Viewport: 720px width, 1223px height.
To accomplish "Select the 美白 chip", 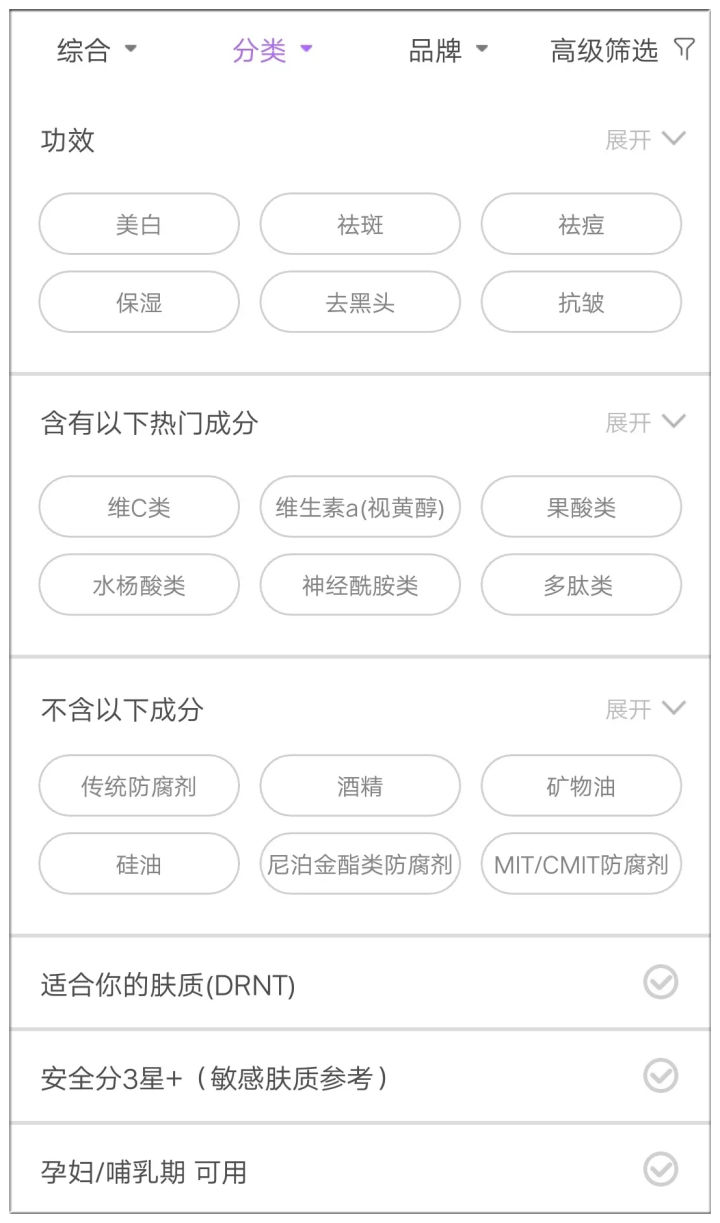I will tap(139, 224).
